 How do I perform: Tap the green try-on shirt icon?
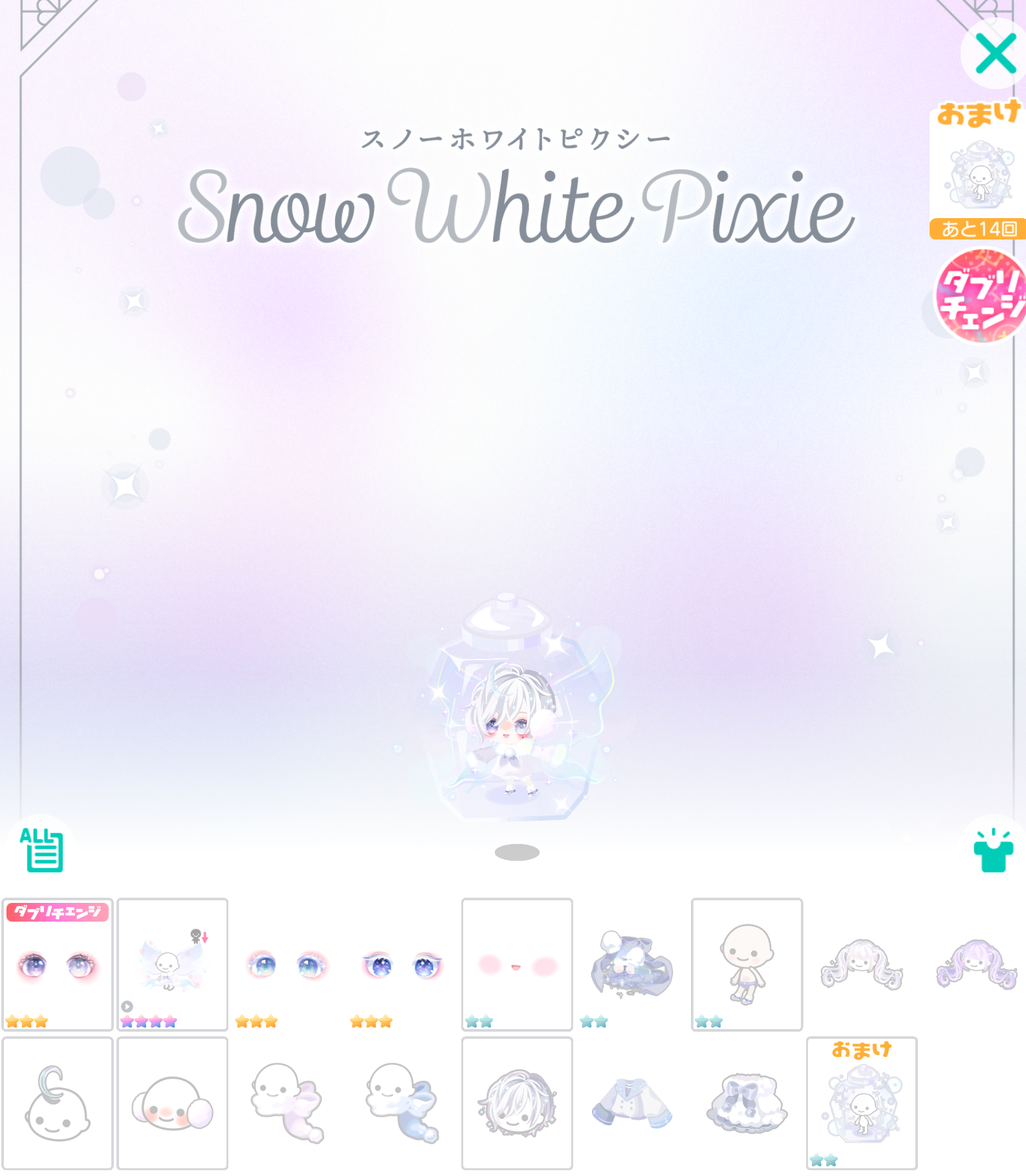[x=993, y=850]
